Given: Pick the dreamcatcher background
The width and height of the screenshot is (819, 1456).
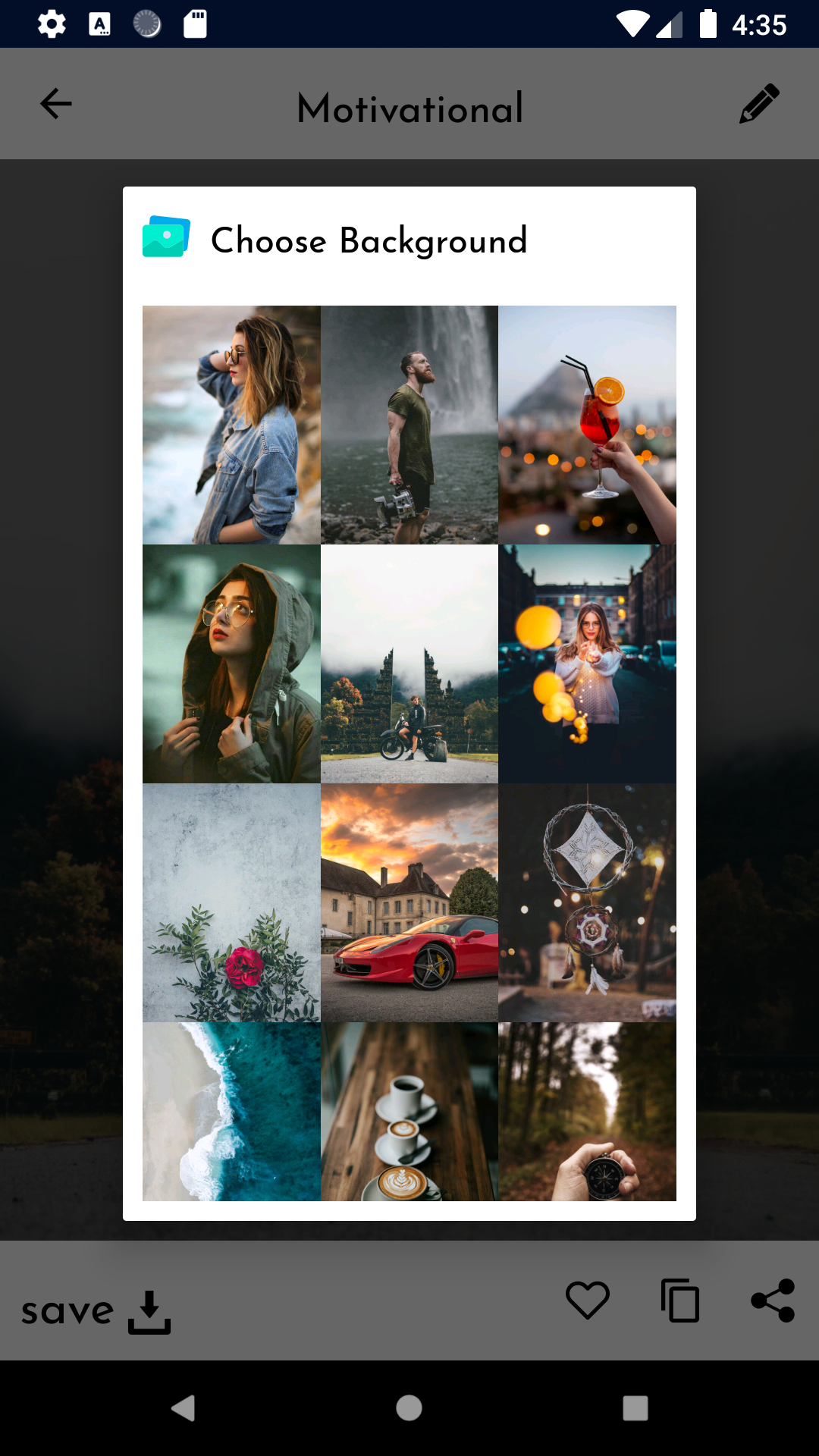Looking at the screenshot, I should click(587, 902).
